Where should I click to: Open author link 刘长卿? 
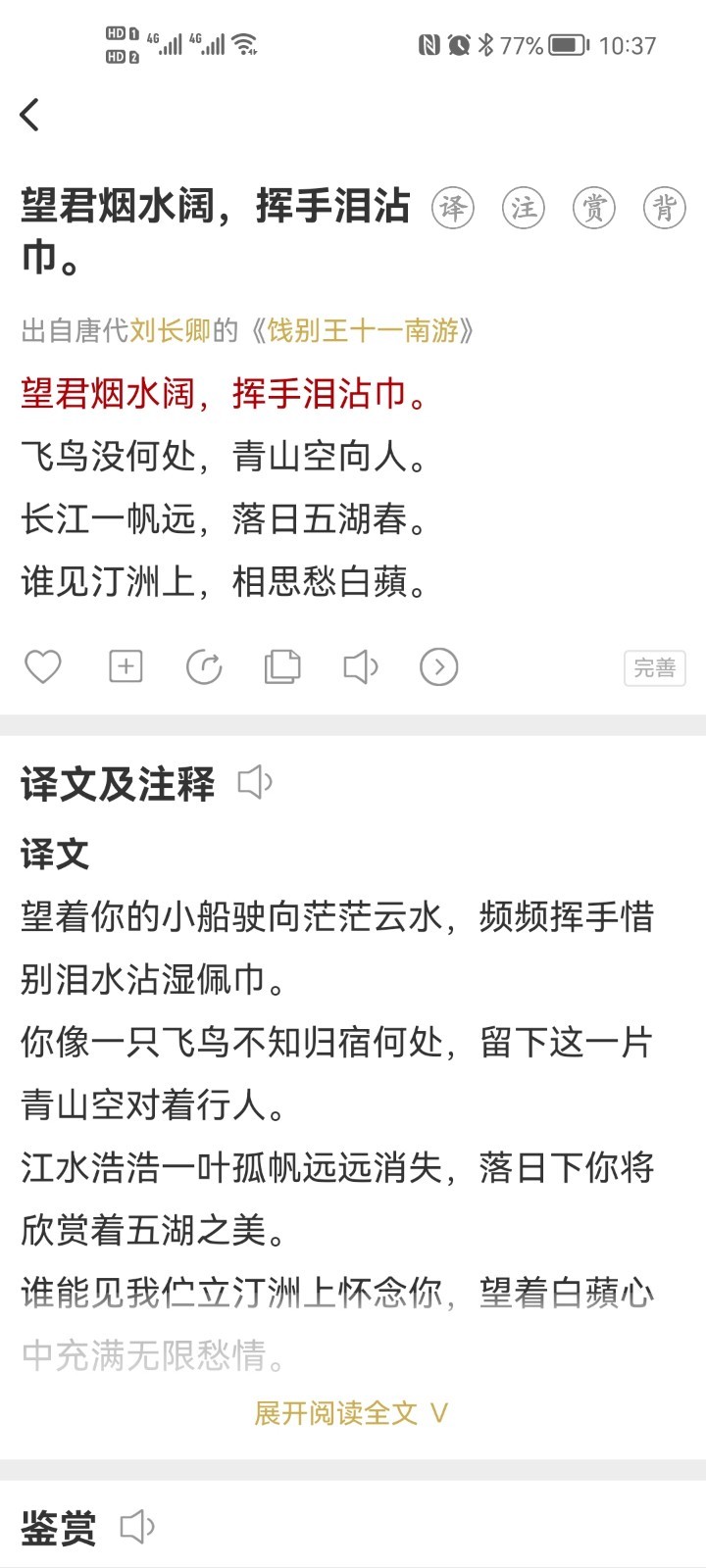tap(171, 331)
